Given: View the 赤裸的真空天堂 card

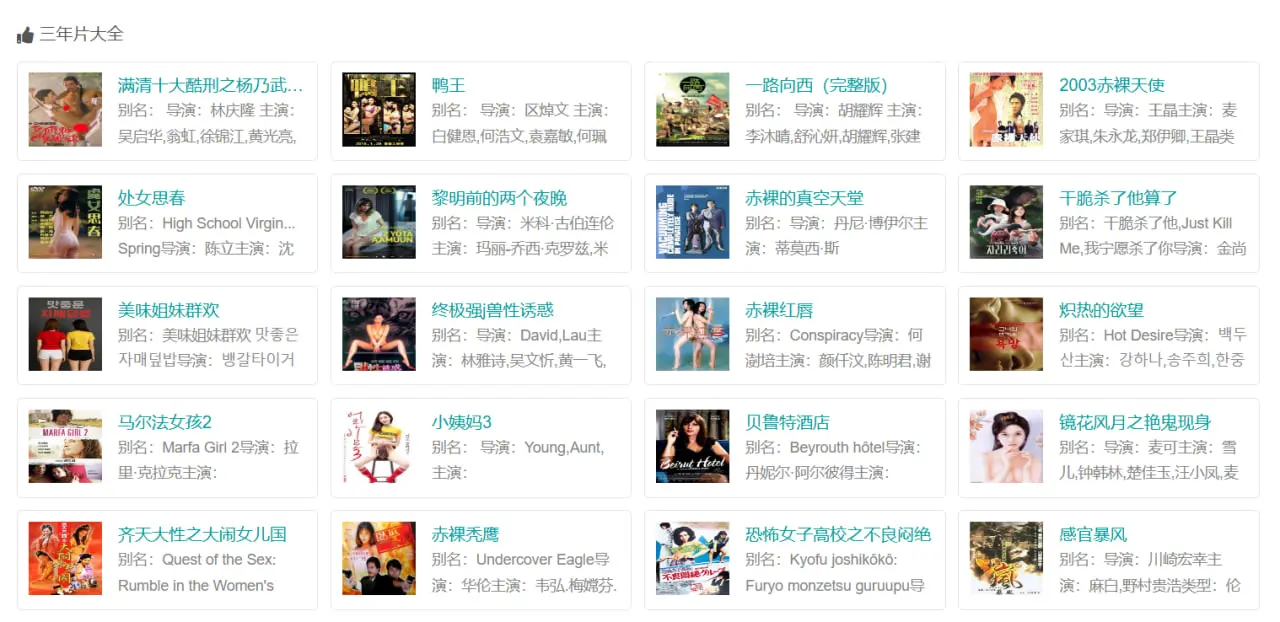Looking at the screenshot, I should [804, 198].
